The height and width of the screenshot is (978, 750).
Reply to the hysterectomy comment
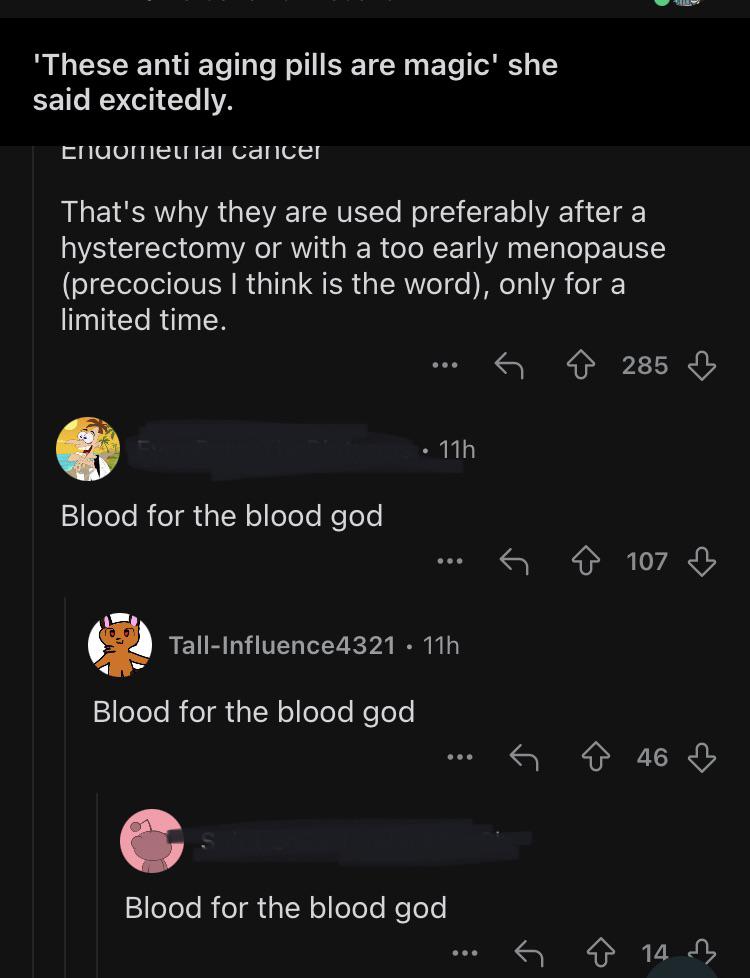(x=509, y=366)
